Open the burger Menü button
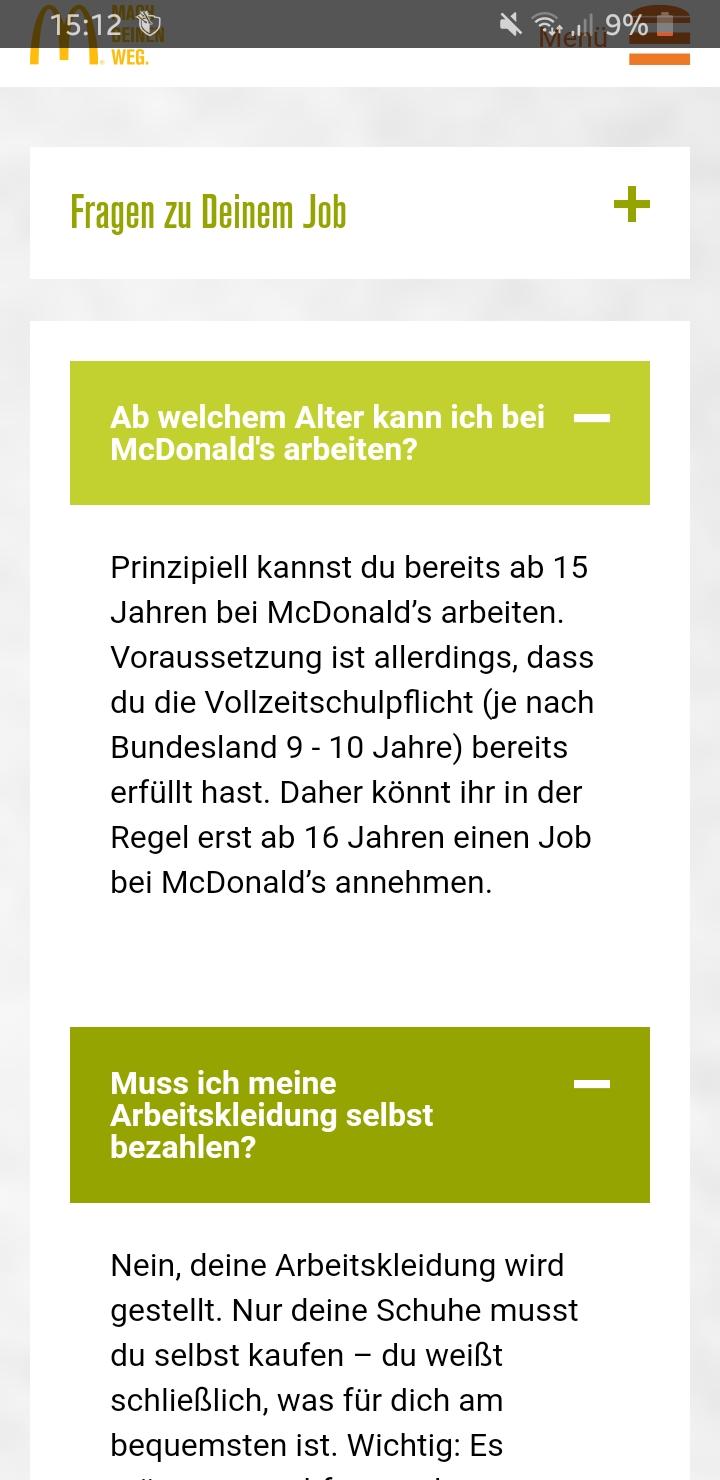The height and width of the screenshot is (1480, 720). point(658,40)
